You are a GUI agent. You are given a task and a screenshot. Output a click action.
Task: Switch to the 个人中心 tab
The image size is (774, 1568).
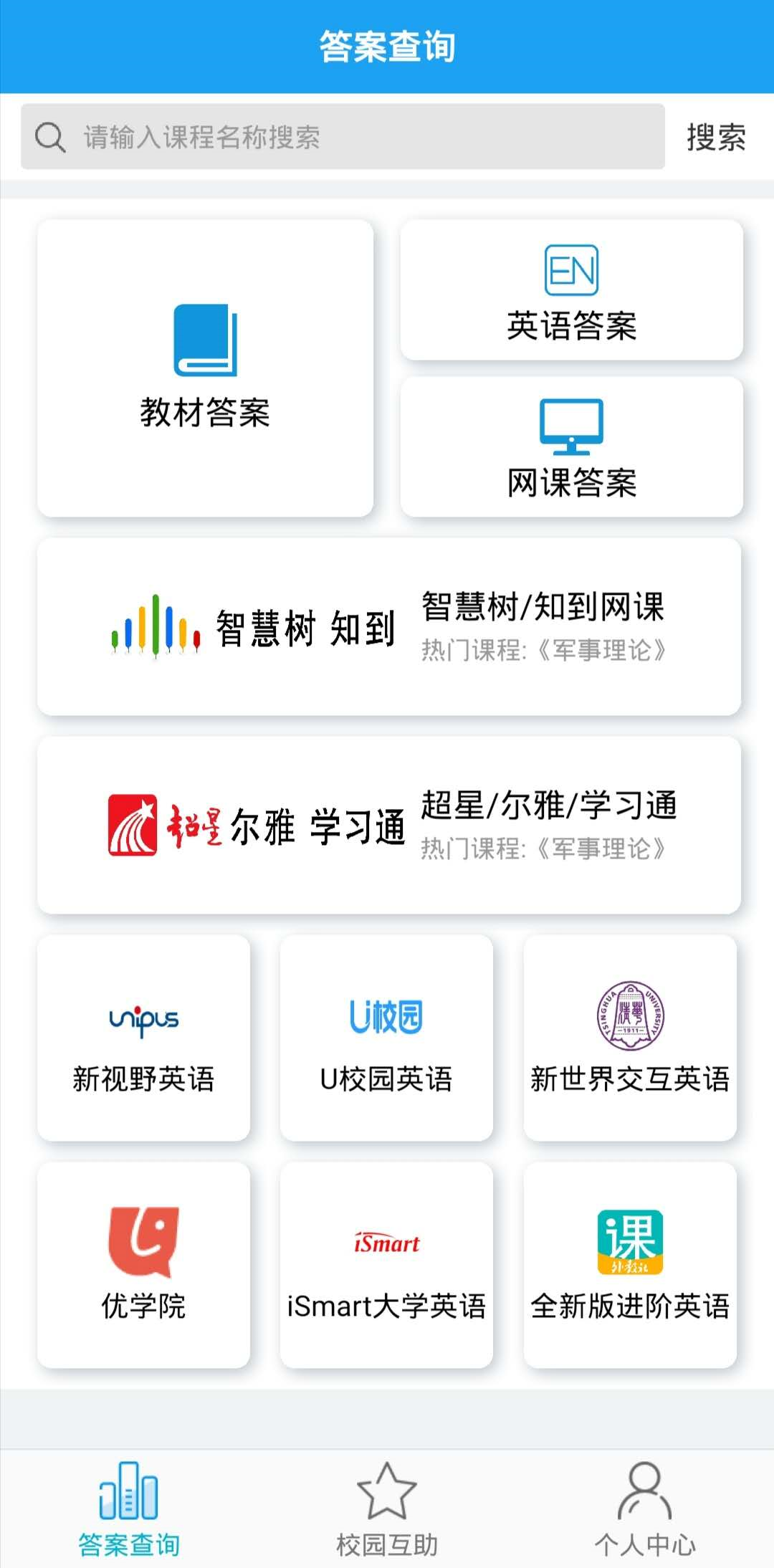tap(644, 1509)
